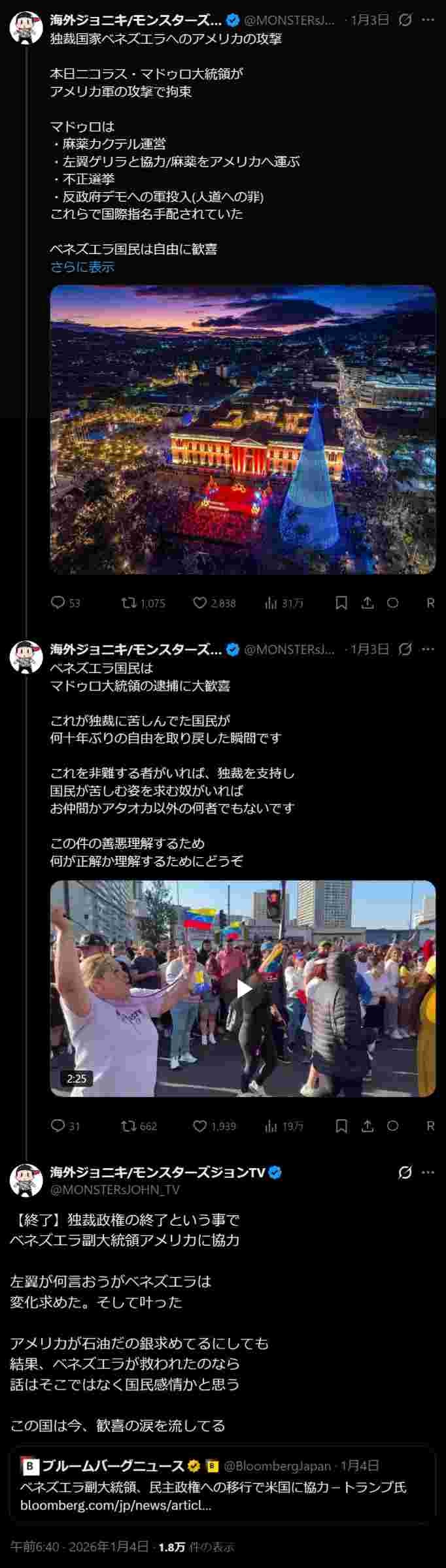View analytics for the post with 31万 views

[271, 603]
